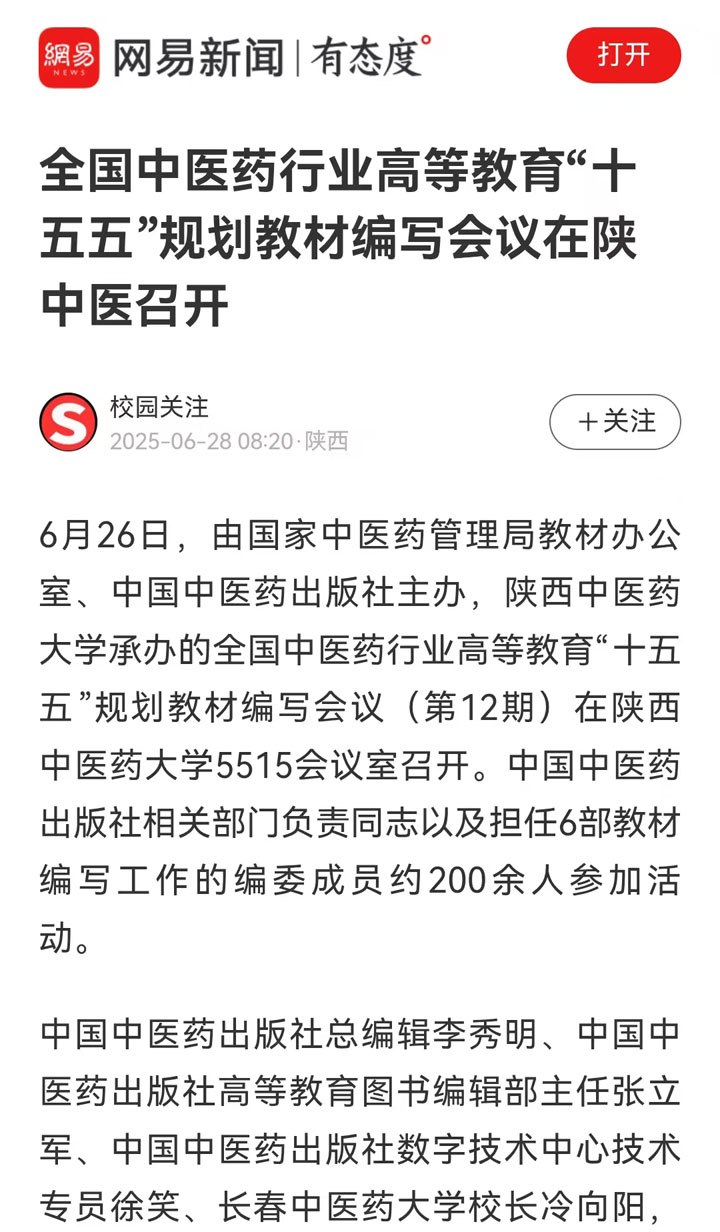This screenshot has height=1232, width=720.
Task: Open the 校园关注 author name
Action: pyautogui.click(x=160, y=406)
